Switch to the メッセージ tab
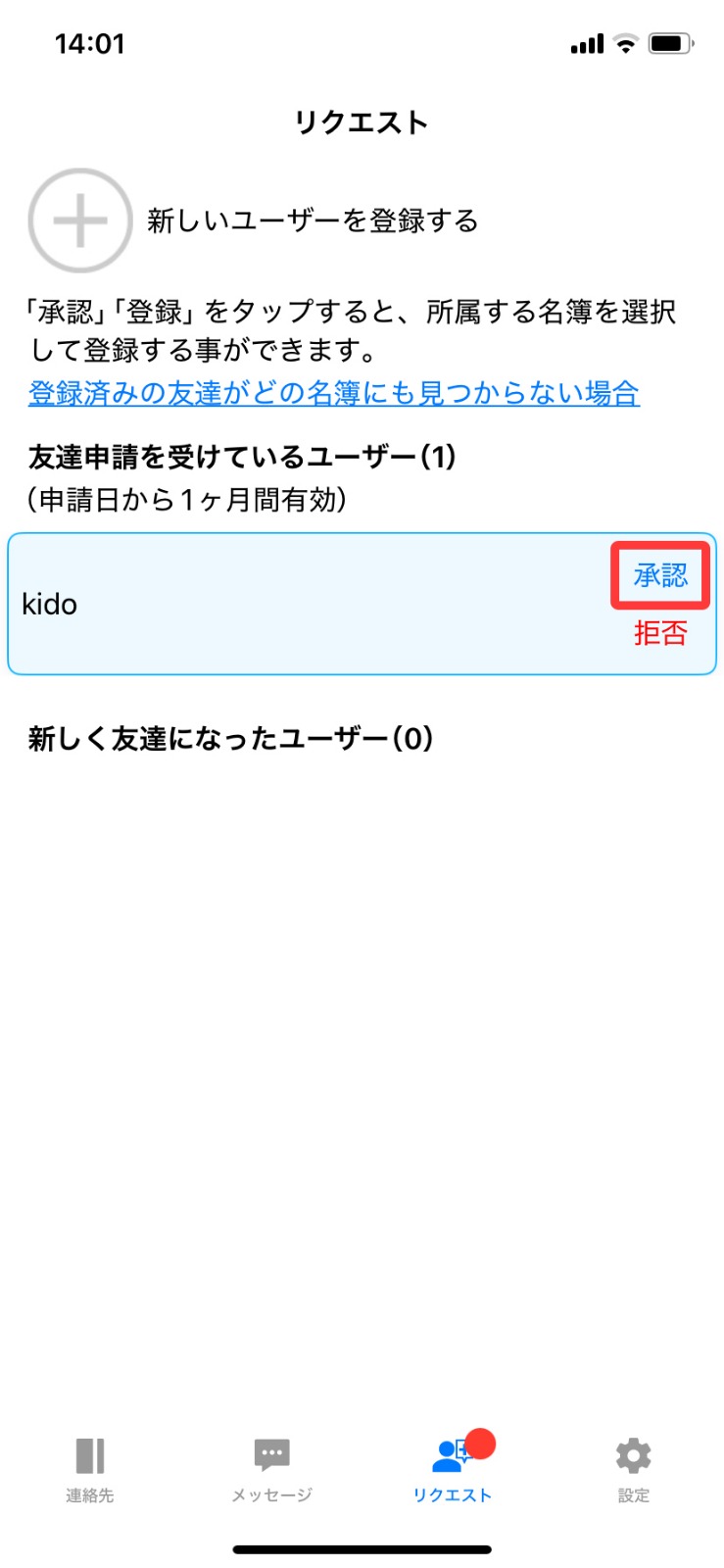Screen dimensions: 724x1568 [x=271, y=1470]
